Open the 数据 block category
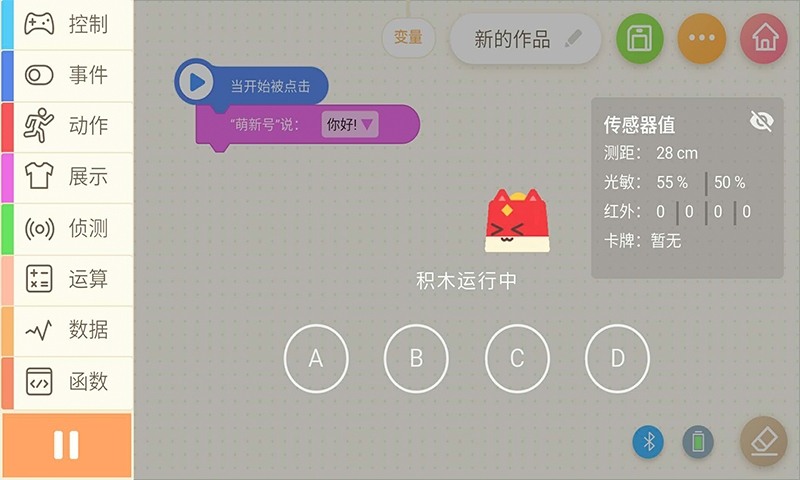The height and width of the screenshot is (480, 800). click(67, 330)
